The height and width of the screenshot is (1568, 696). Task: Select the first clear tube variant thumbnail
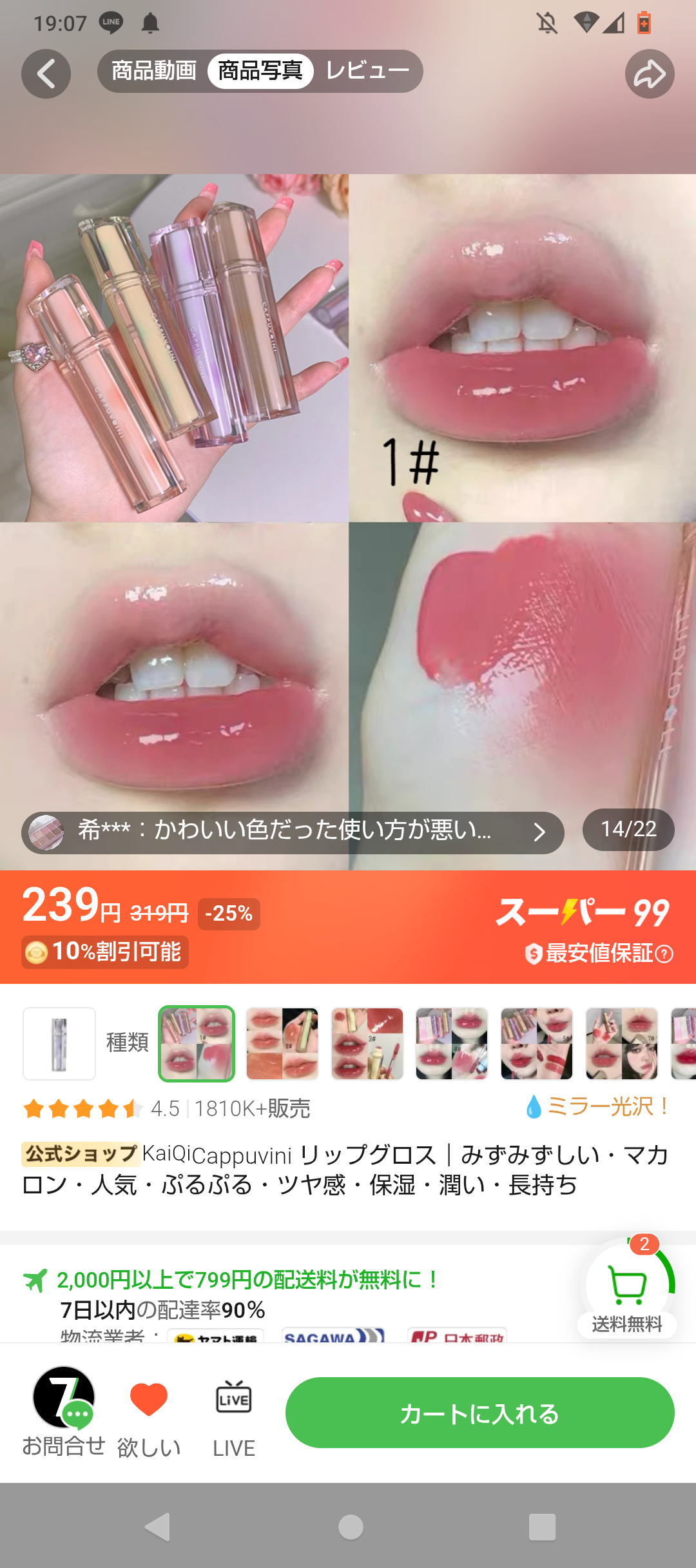(x=59, y=1043)
